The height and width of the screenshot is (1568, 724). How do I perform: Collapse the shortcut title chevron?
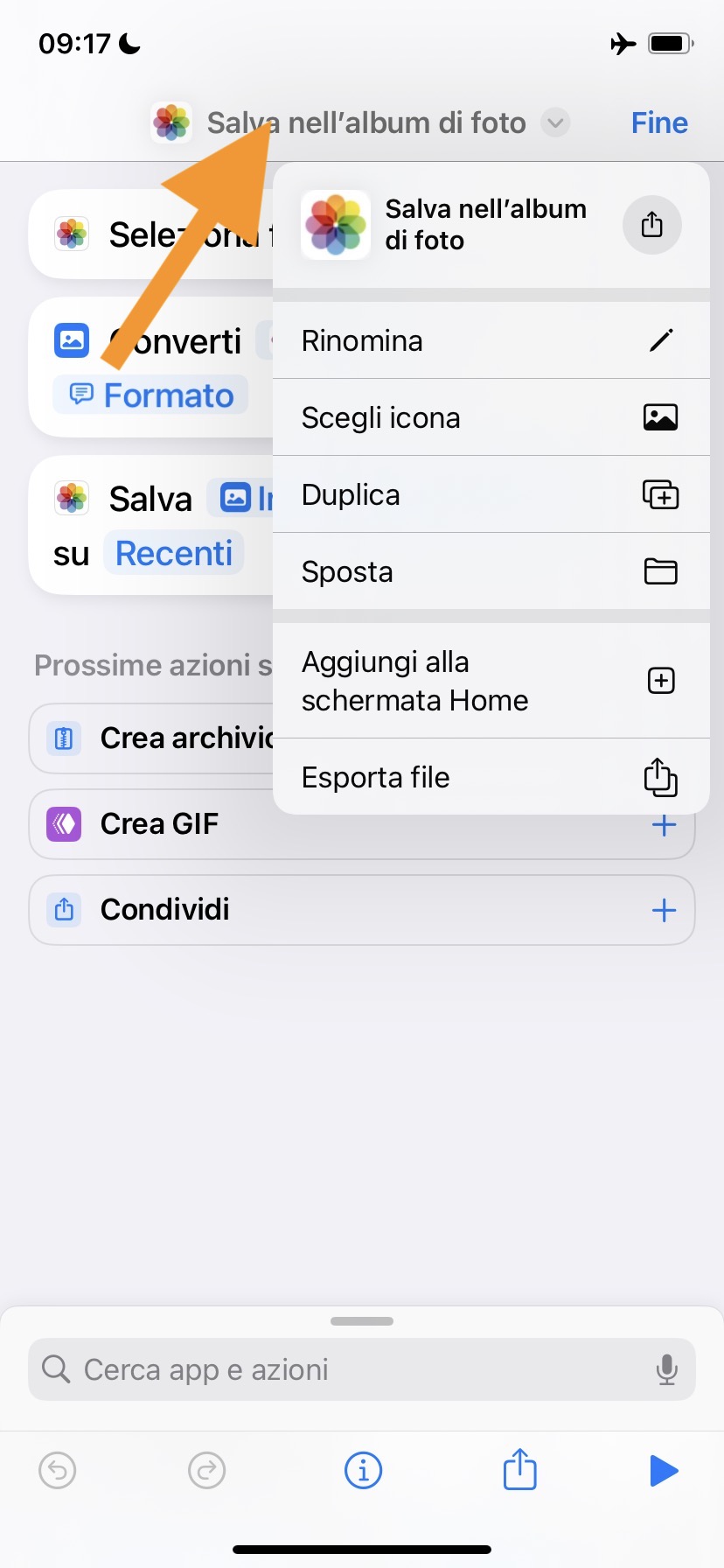point(555,123)
